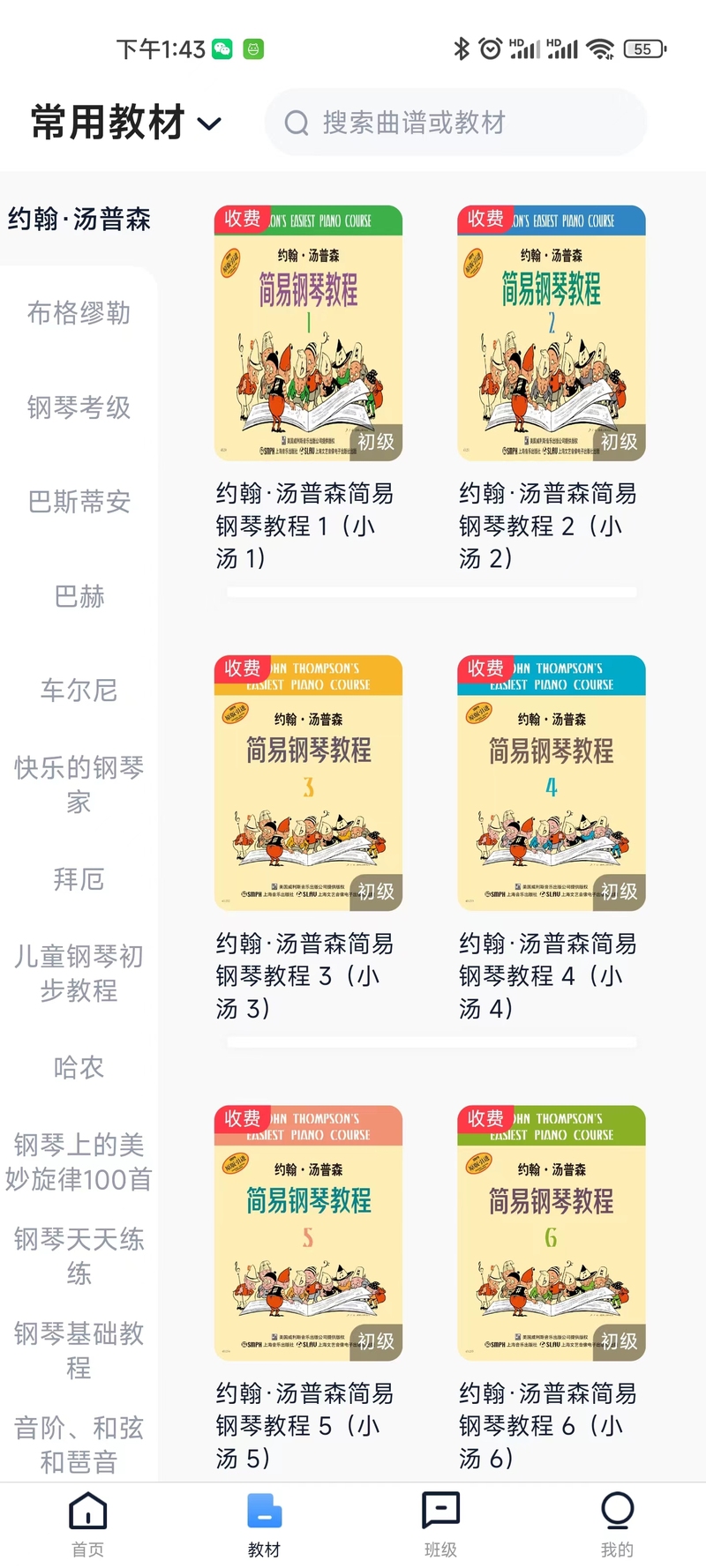Image resolution: width=706 pixels, height=1568 pixels.
Task: Tap the 搜索曲谱或教材 search box
Action: click(x=455, y=123)
